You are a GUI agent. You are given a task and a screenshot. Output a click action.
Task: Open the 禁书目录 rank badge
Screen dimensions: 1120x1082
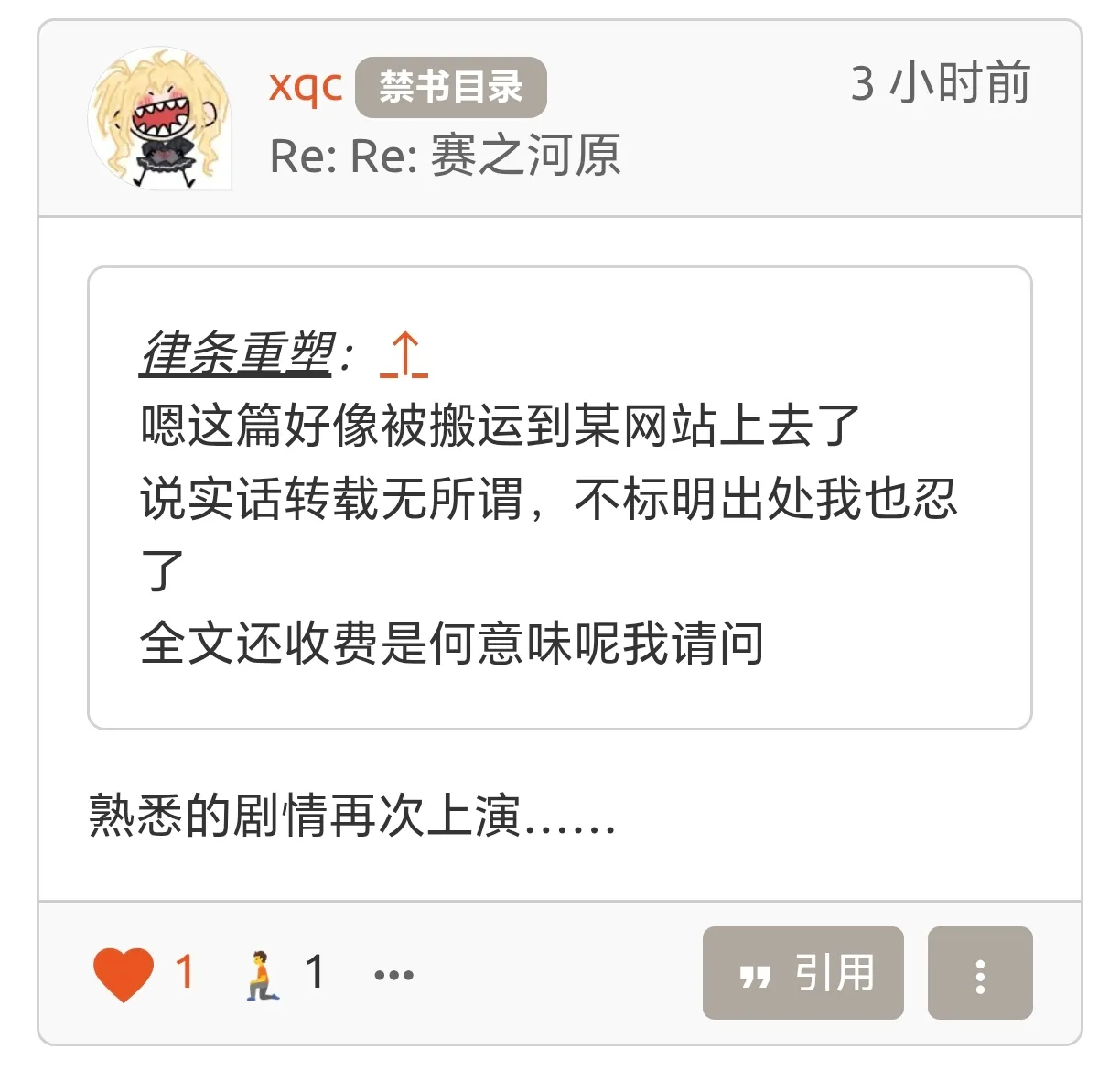[450, 87]
